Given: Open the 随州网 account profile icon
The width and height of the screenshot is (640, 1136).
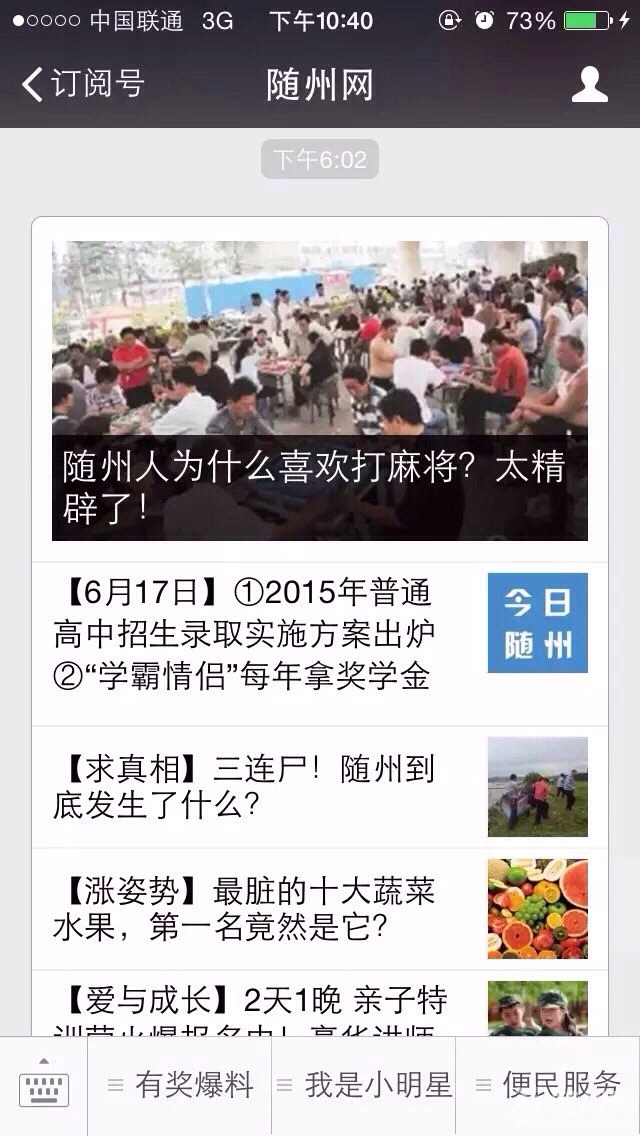Looking at the screenshot, I should 589,84.
